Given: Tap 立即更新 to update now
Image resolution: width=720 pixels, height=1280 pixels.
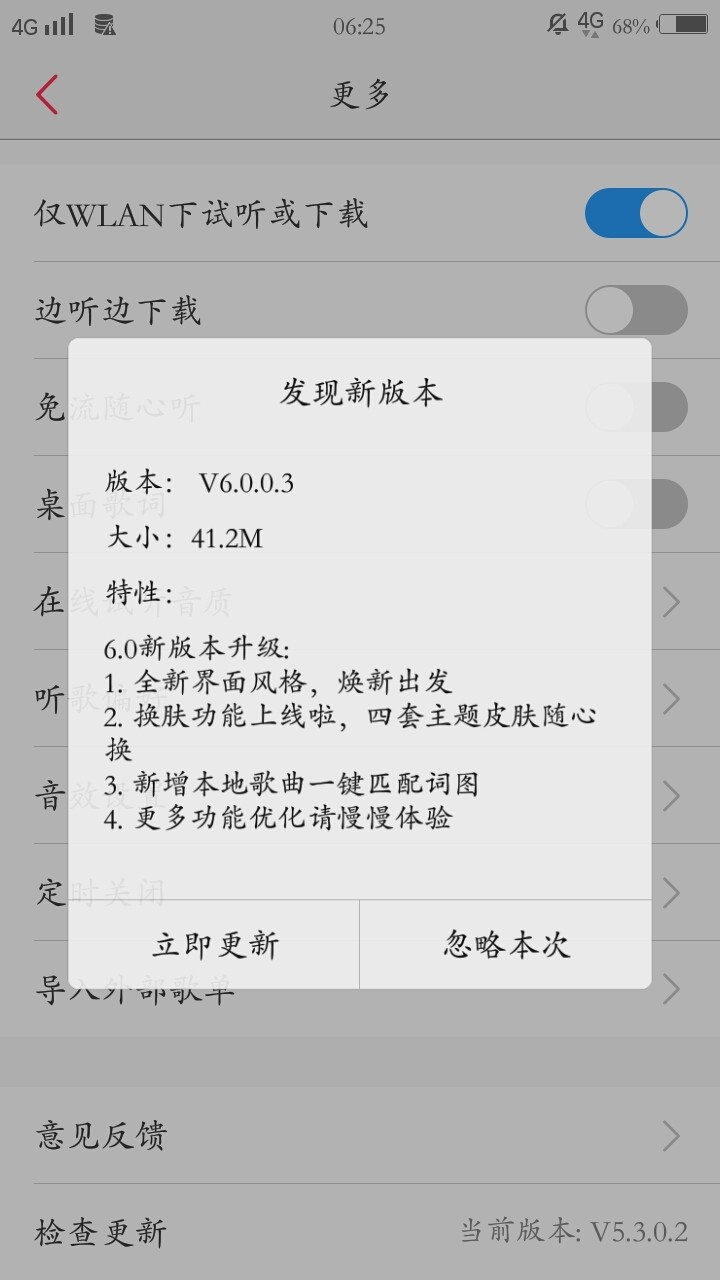Looking at the screenshot, I should click(213, 943).
